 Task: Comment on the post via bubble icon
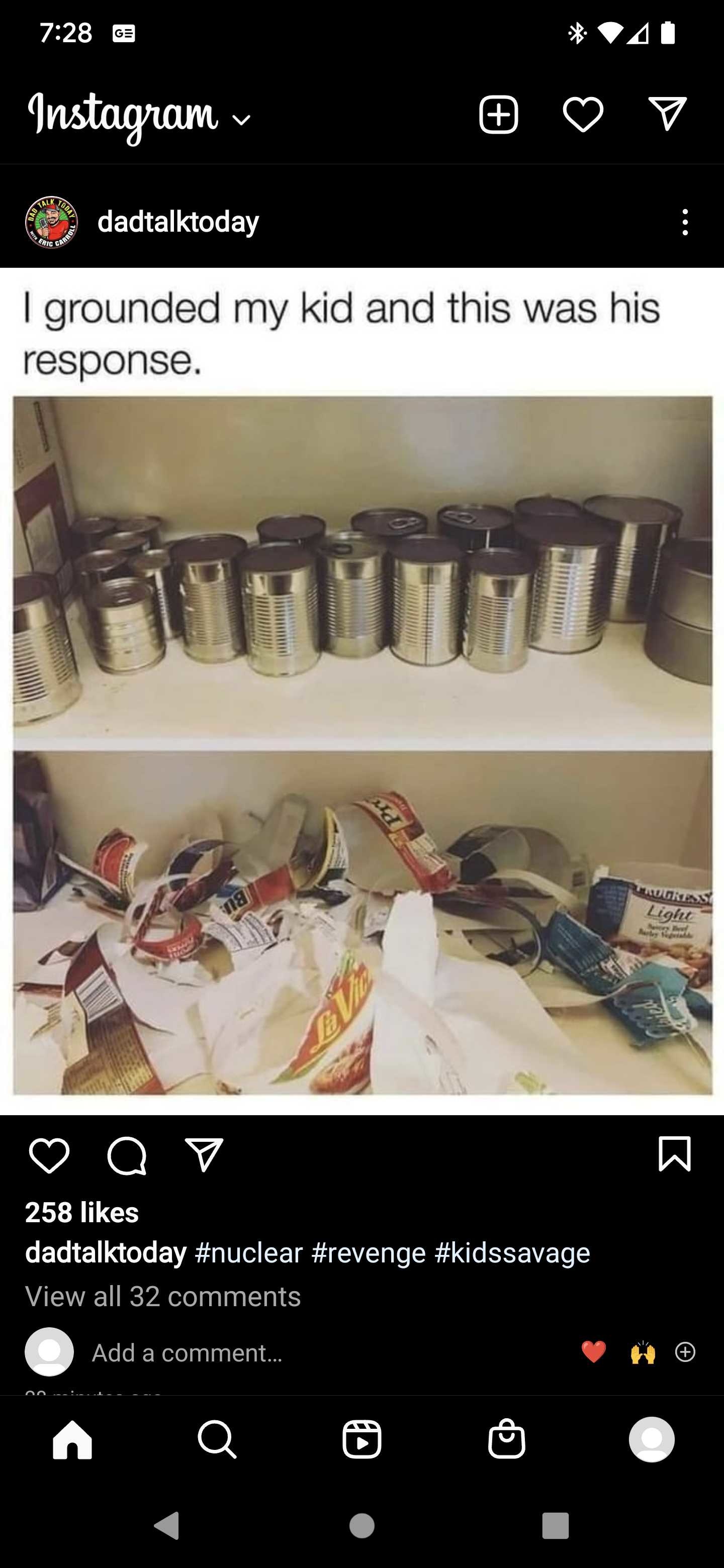coord(127,1156)
